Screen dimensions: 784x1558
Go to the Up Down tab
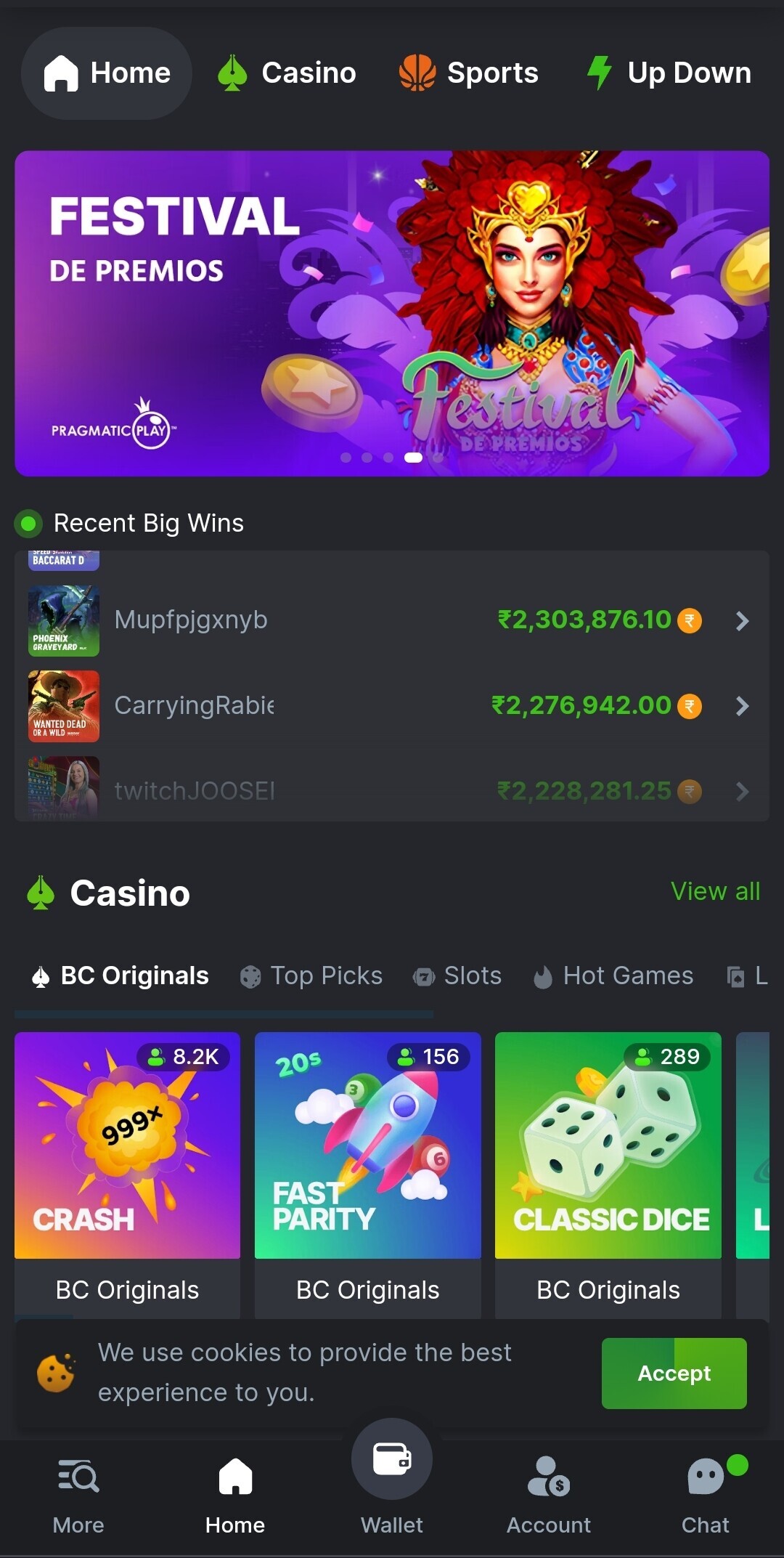click(x=669, y=73)
